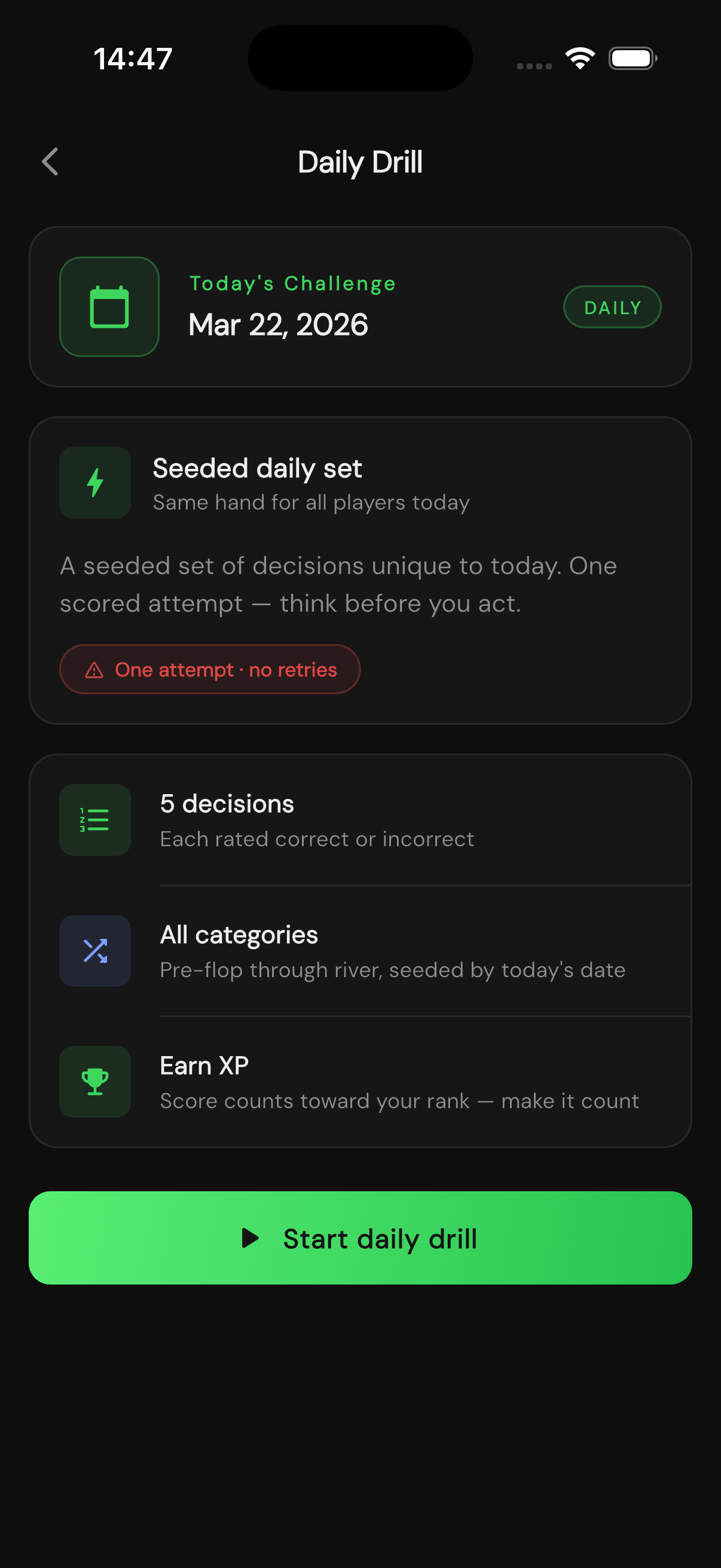The height and width of the screenshot is (1568, 721).
Task: Tap the All categories row
Action: tap(392, 951)
